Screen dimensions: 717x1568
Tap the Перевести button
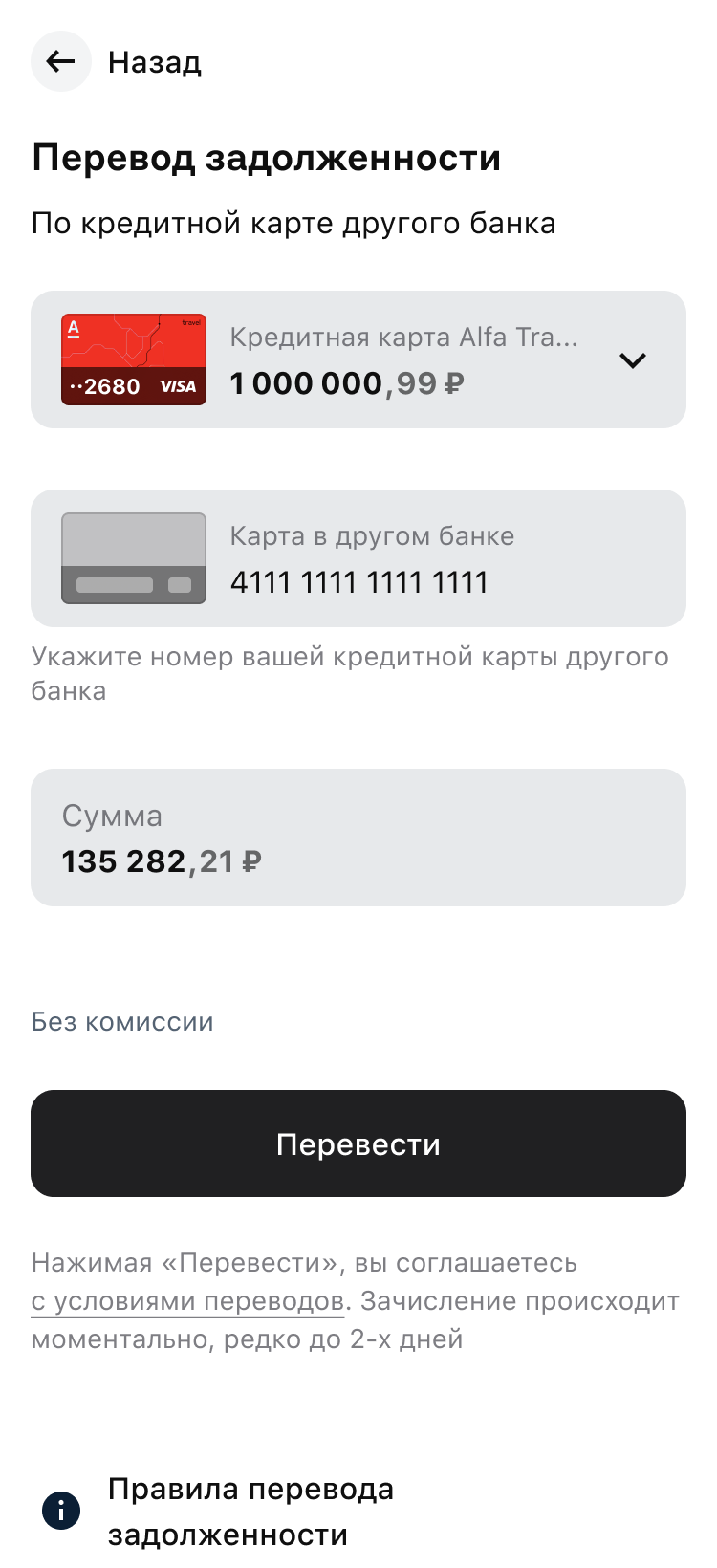tap(358, 1143)
